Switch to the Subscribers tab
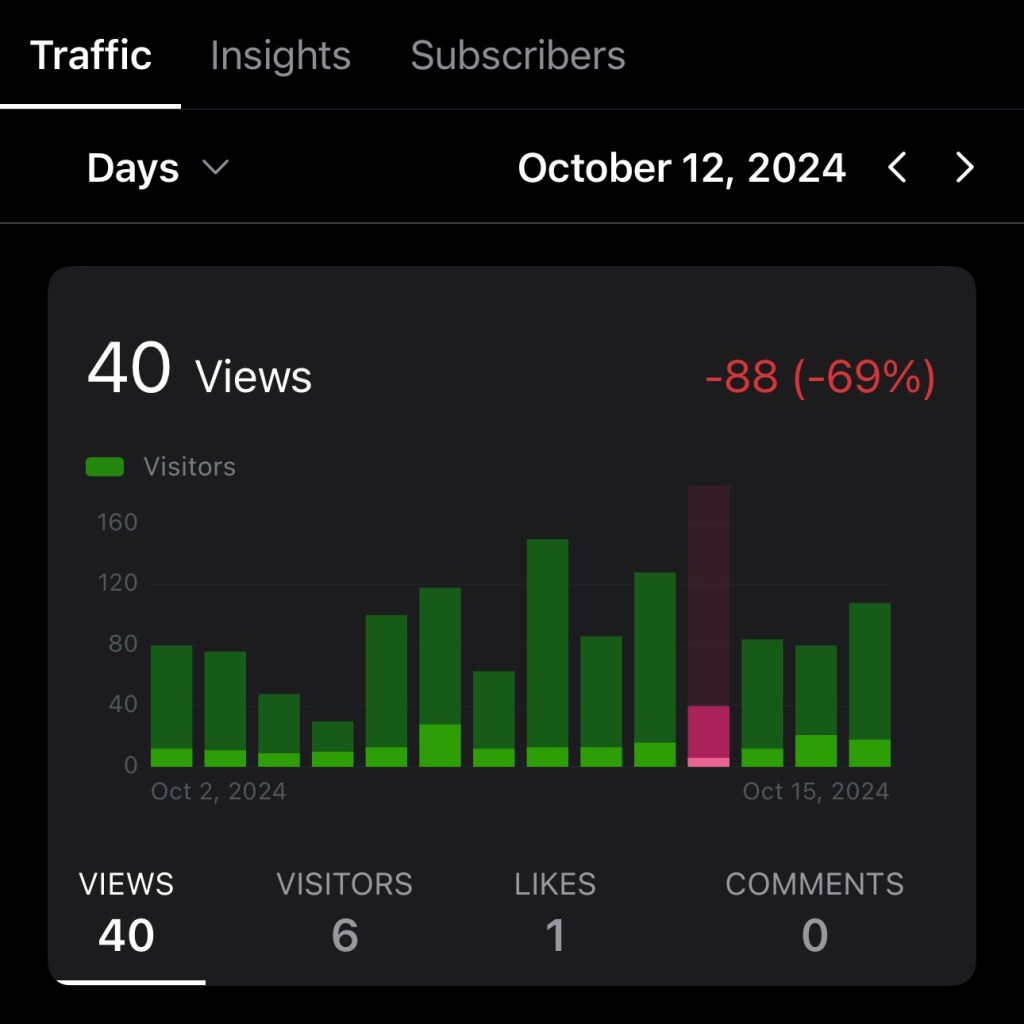This screenshot has height=1024, width=1024. pyautogui.click(x=517, y=56)
